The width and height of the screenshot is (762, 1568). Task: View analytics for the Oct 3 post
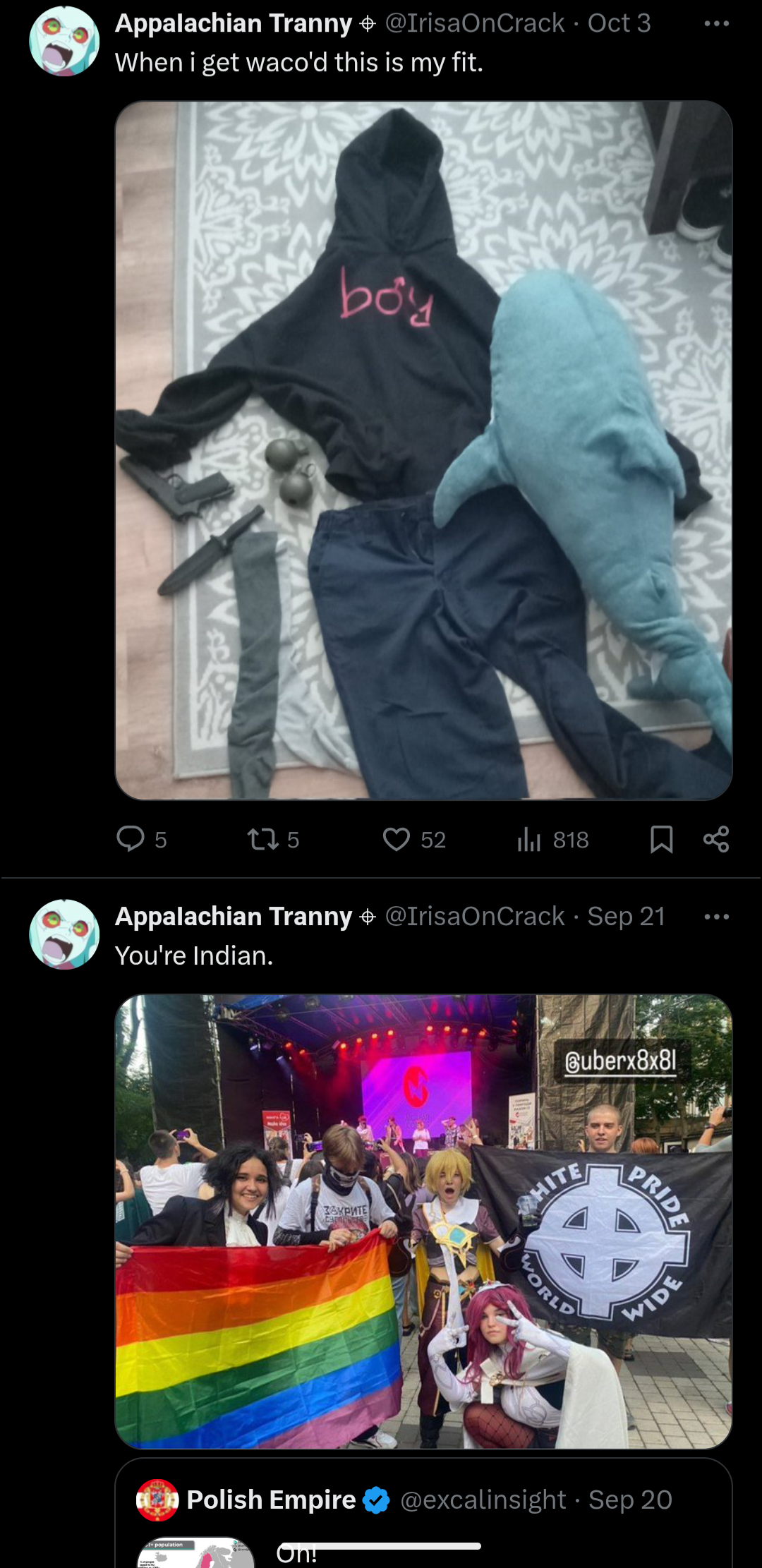(x=529, y=839)
